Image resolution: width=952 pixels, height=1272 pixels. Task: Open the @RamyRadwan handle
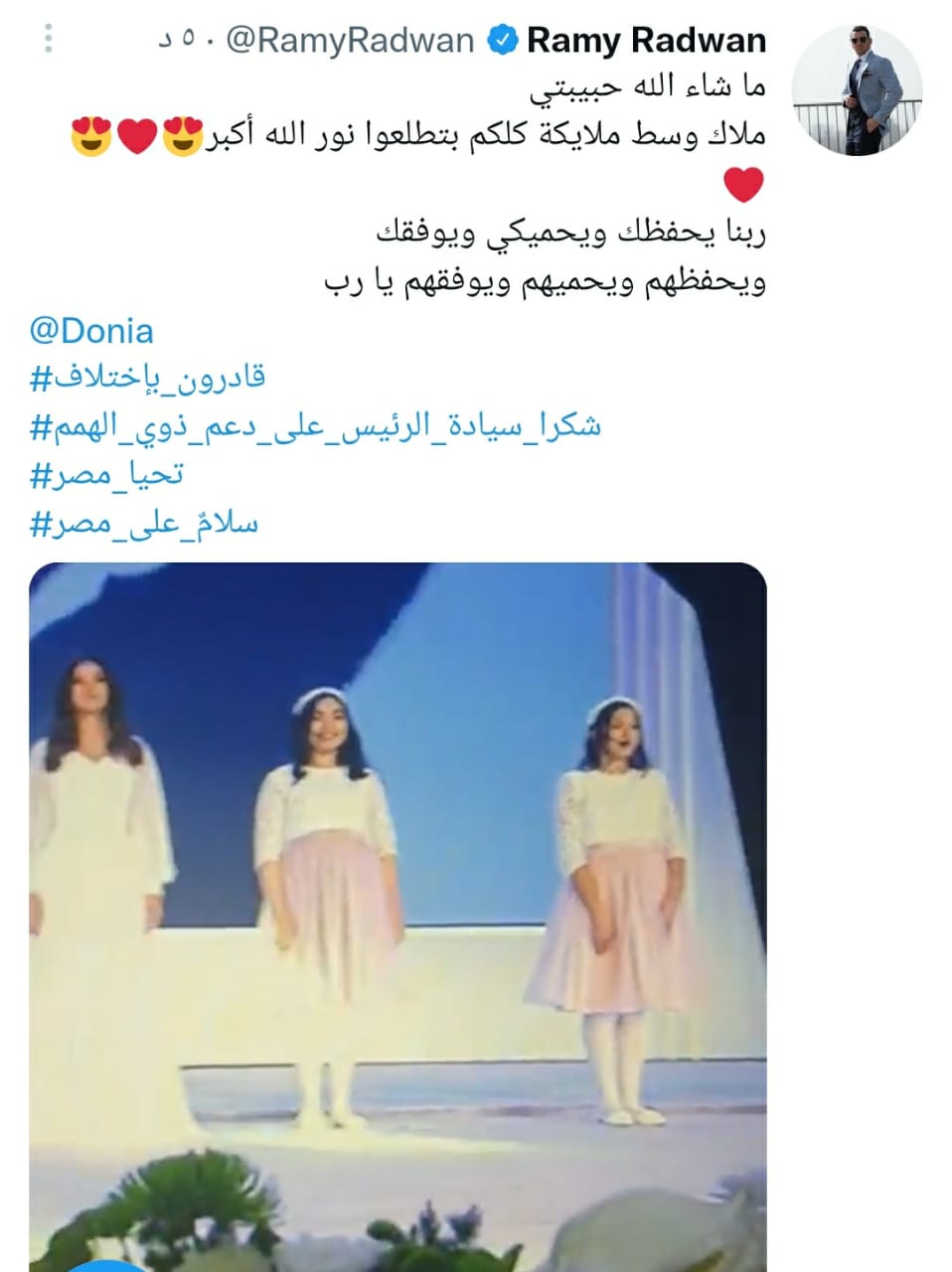click(x=350, y=41)
